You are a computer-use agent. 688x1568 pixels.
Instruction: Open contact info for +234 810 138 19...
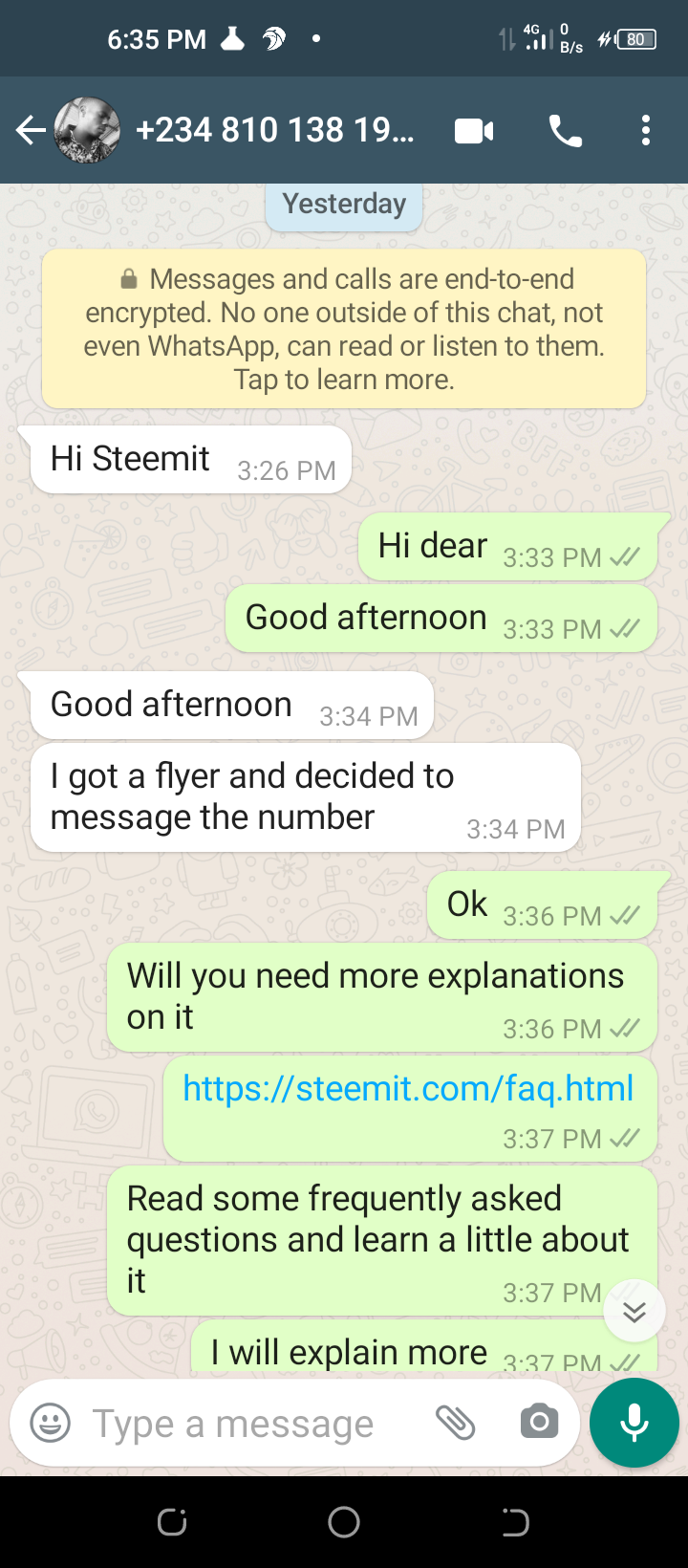pyautogui.click(x=275, y=130)
